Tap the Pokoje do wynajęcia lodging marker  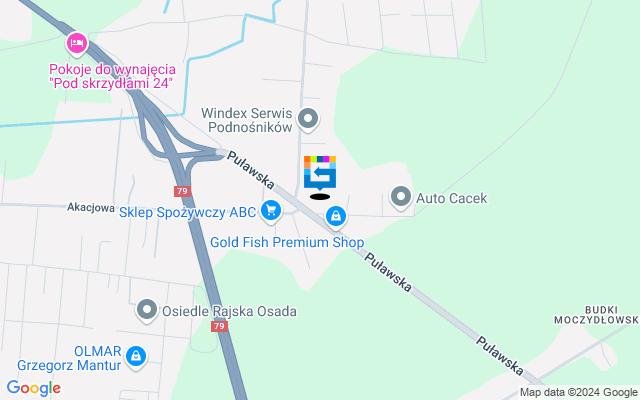[76, 45]
